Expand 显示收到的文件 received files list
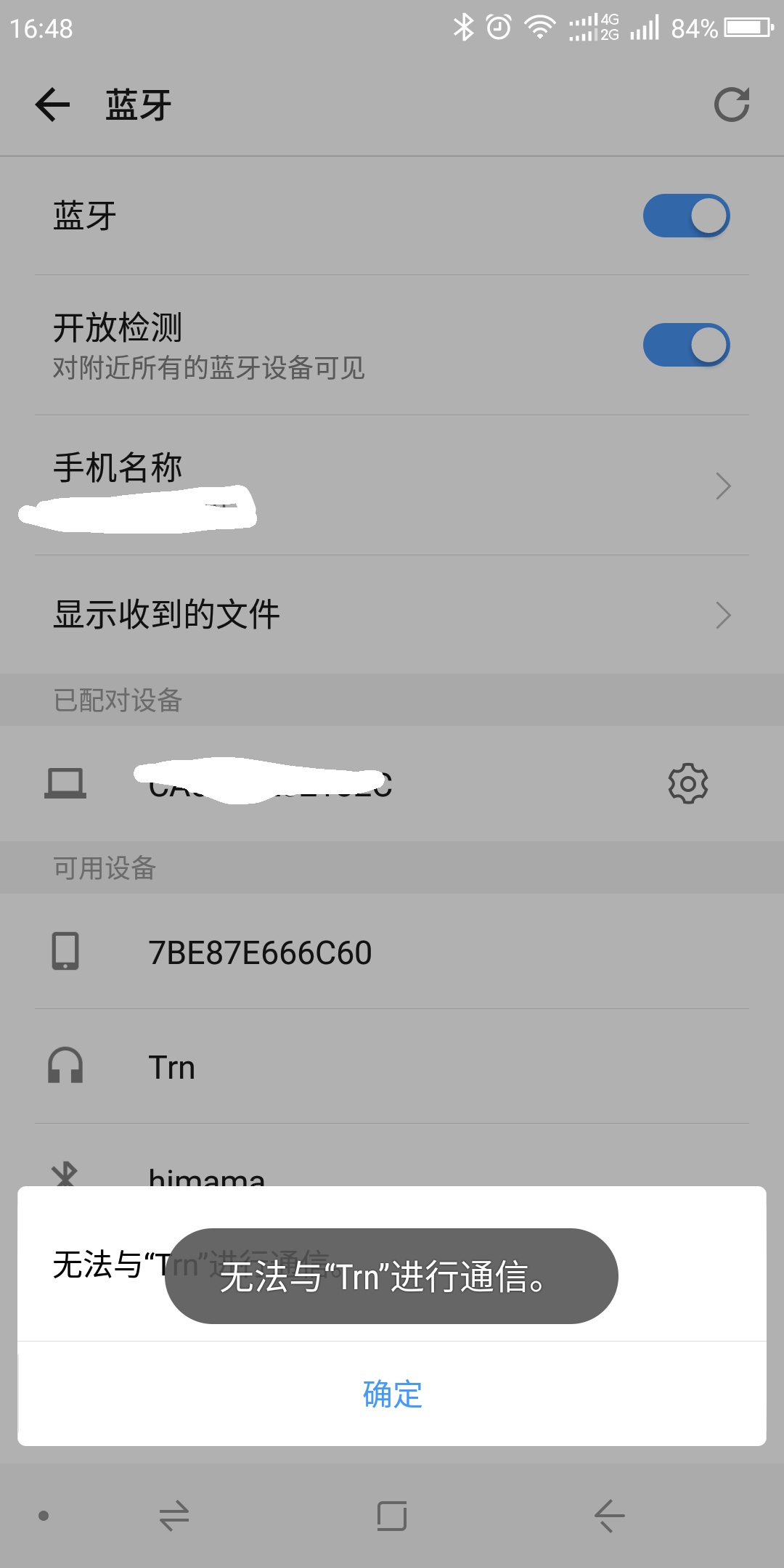The image size is (784, 1568). point(723,614)
